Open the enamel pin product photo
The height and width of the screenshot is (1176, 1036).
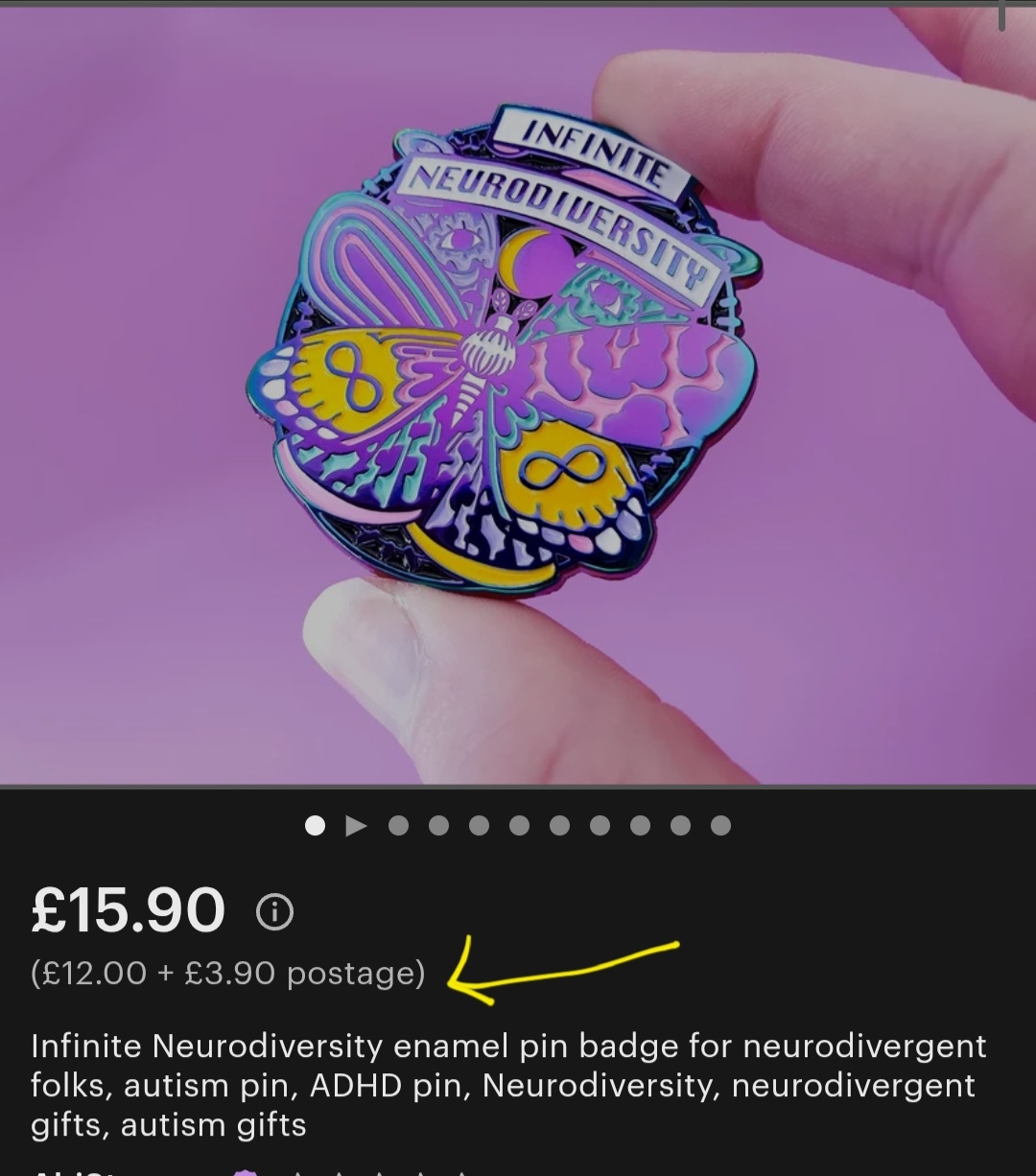[x=518, y=393]
